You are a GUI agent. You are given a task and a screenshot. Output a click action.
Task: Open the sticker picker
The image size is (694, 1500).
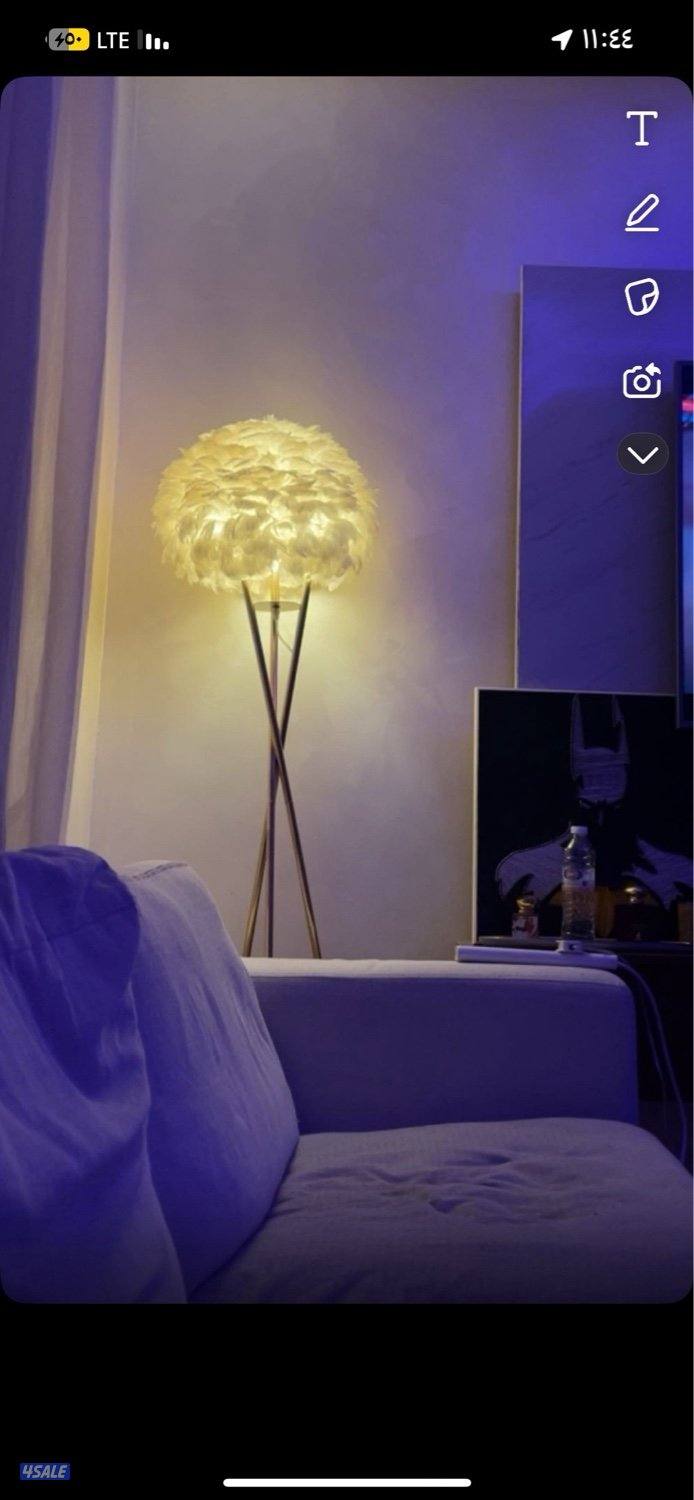642,297
